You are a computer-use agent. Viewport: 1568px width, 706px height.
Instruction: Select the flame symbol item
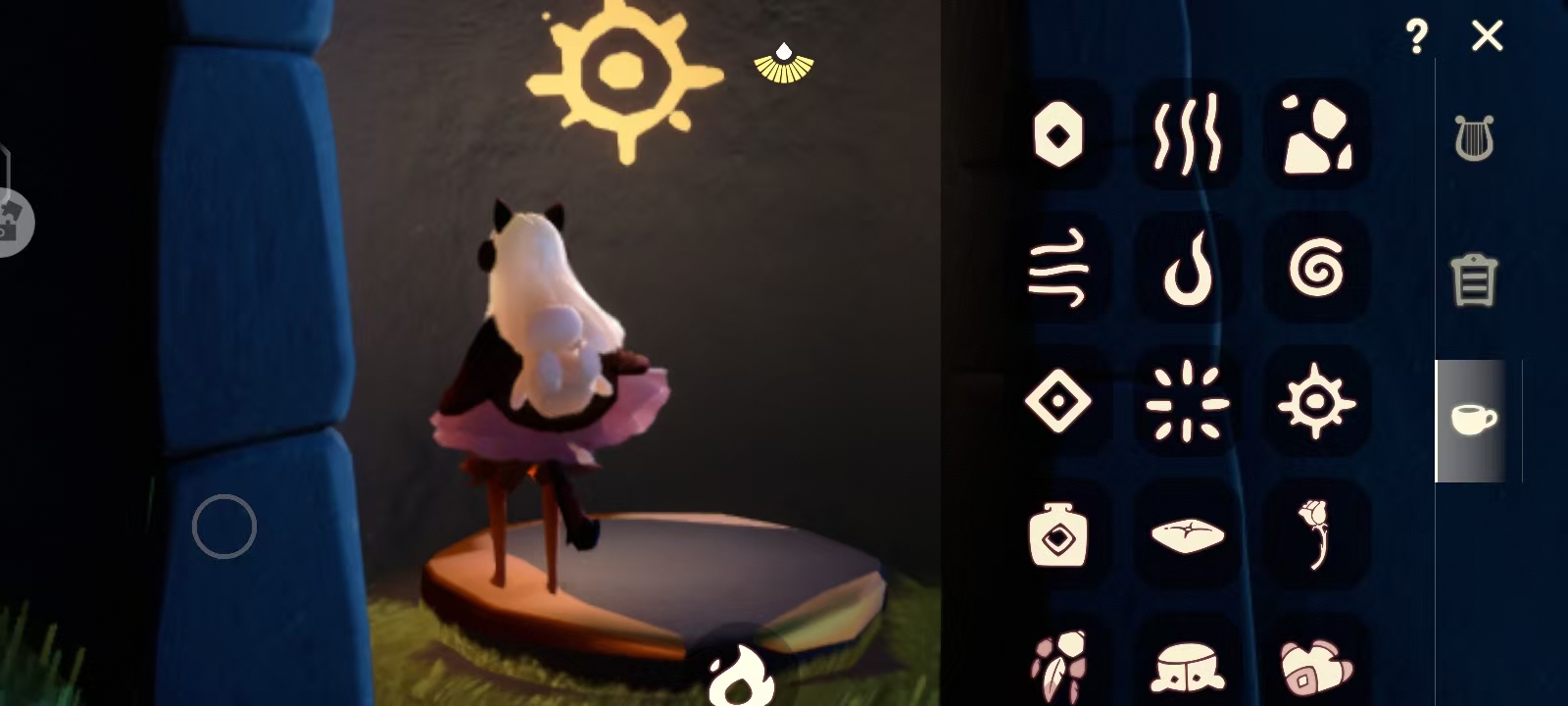point(1187,268)
